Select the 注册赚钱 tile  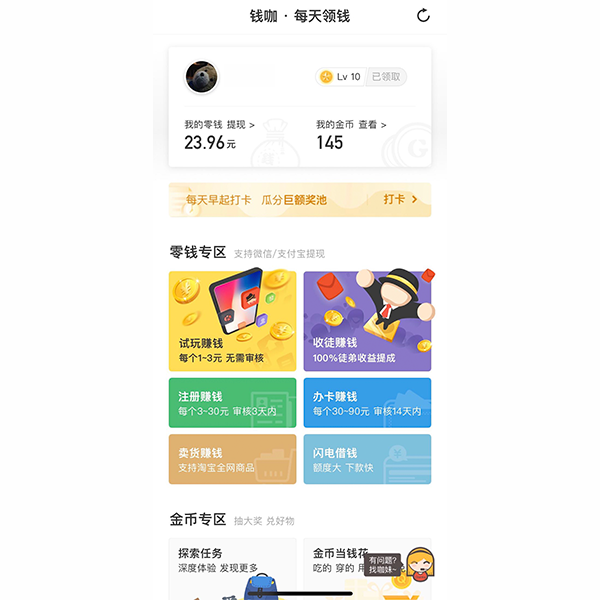pos(232,402)
